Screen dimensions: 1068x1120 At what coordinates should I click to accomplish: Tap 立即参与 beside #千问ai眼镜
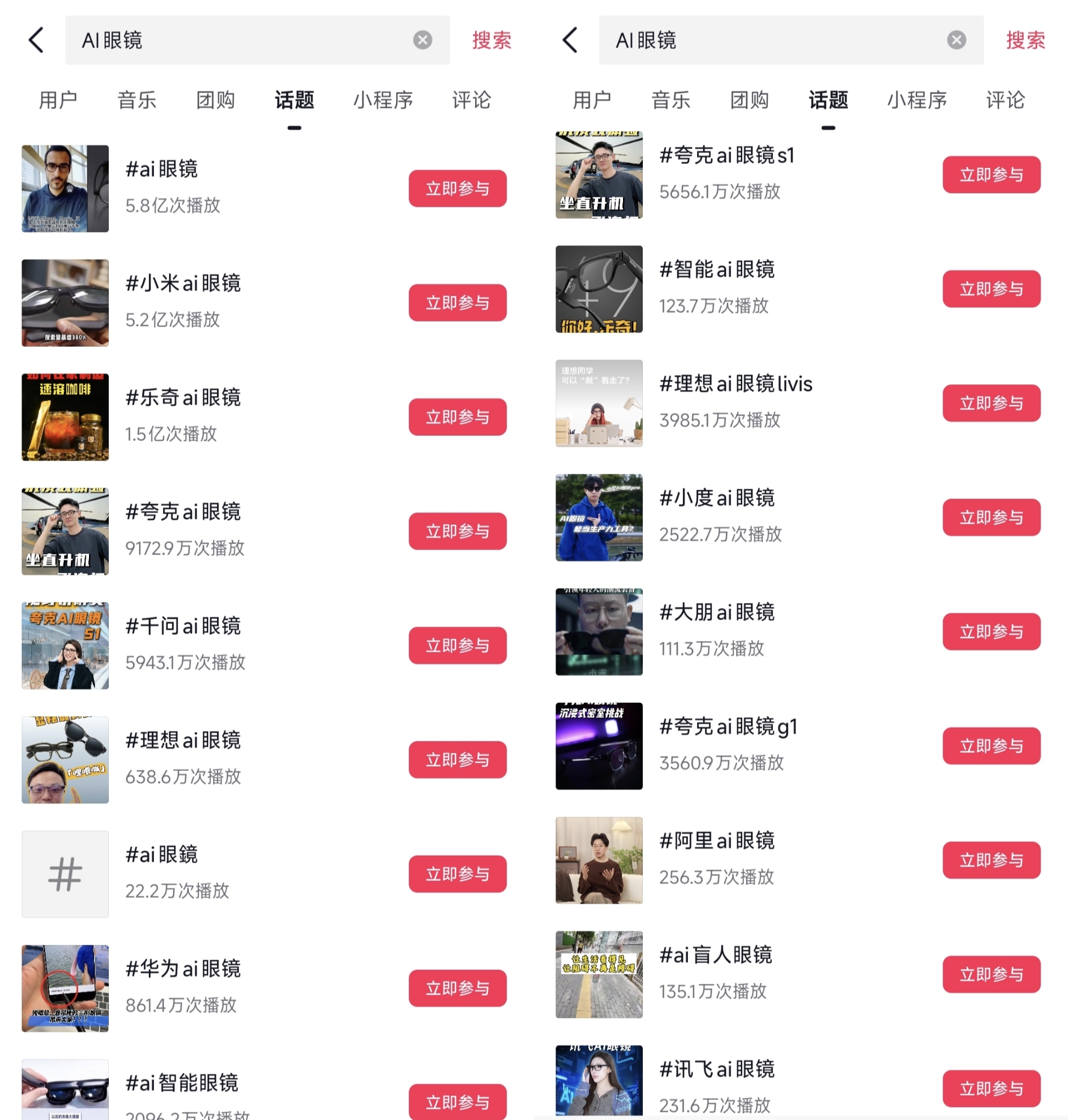(457, 645)
